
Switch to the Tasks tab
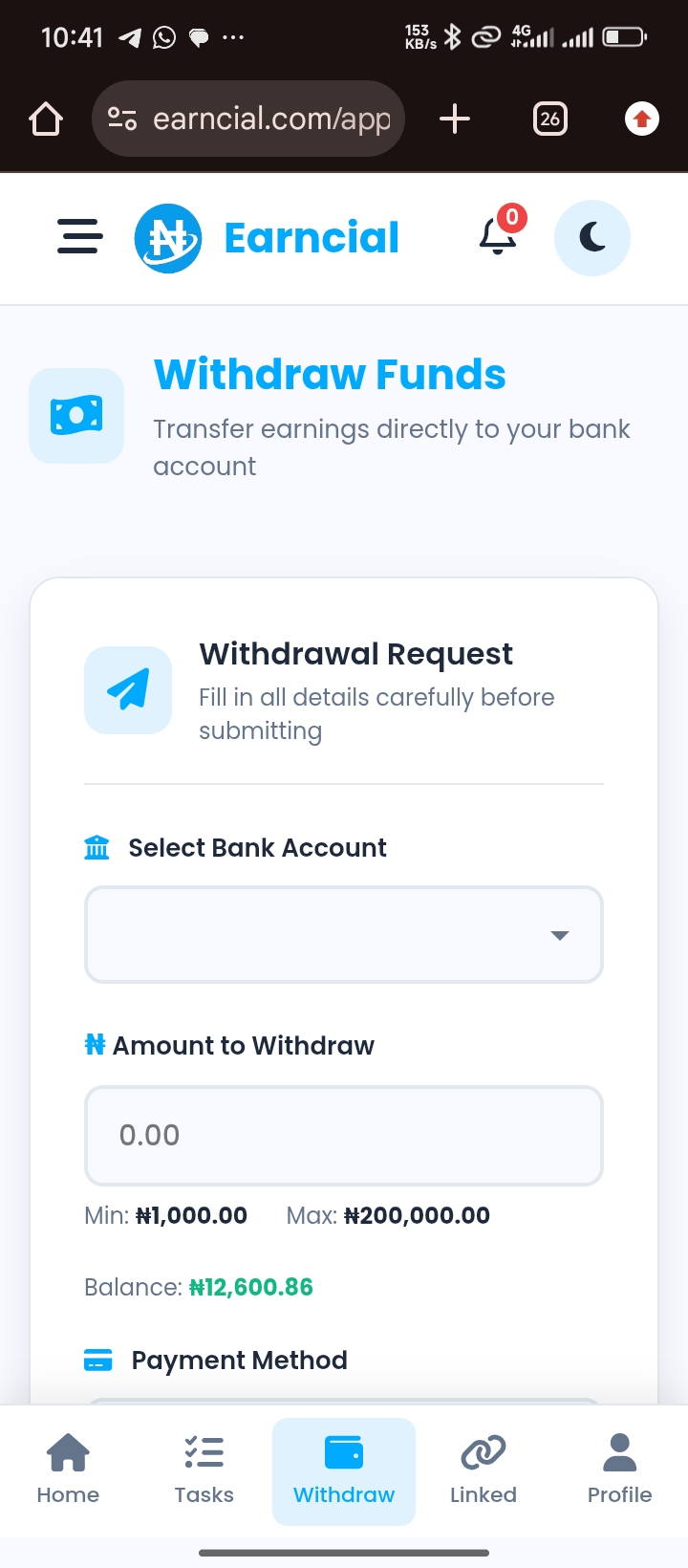pyautogui.click(x=204, y=1470)
